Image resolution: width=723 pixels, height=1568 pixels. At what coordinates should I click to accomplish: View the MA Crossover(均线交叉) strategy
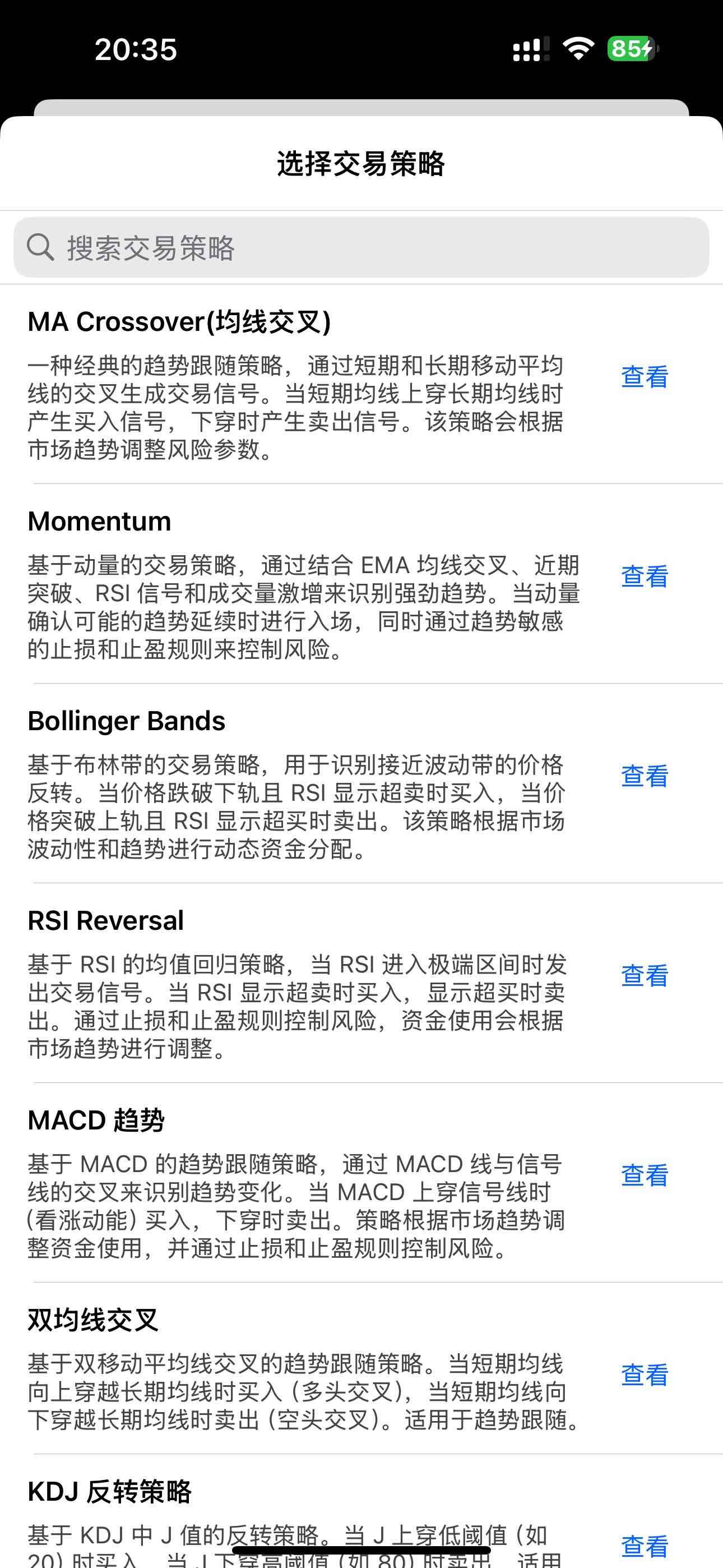[644, 377]
